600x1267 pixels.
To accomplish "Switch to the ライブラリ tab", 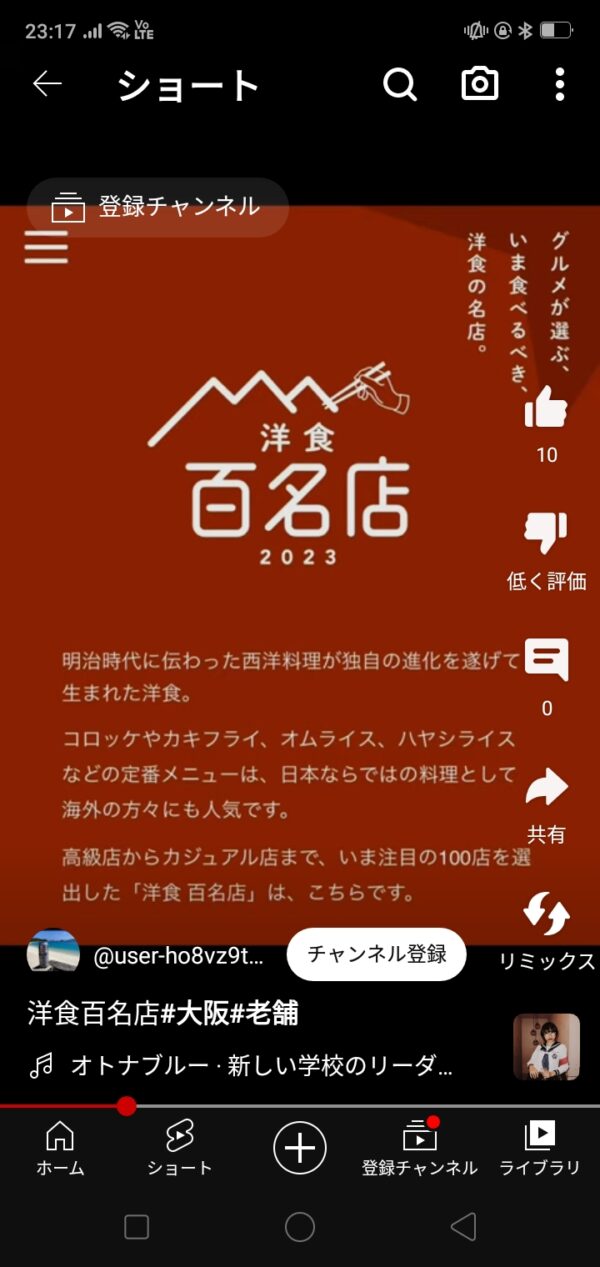I will (x=540, y=1147).
